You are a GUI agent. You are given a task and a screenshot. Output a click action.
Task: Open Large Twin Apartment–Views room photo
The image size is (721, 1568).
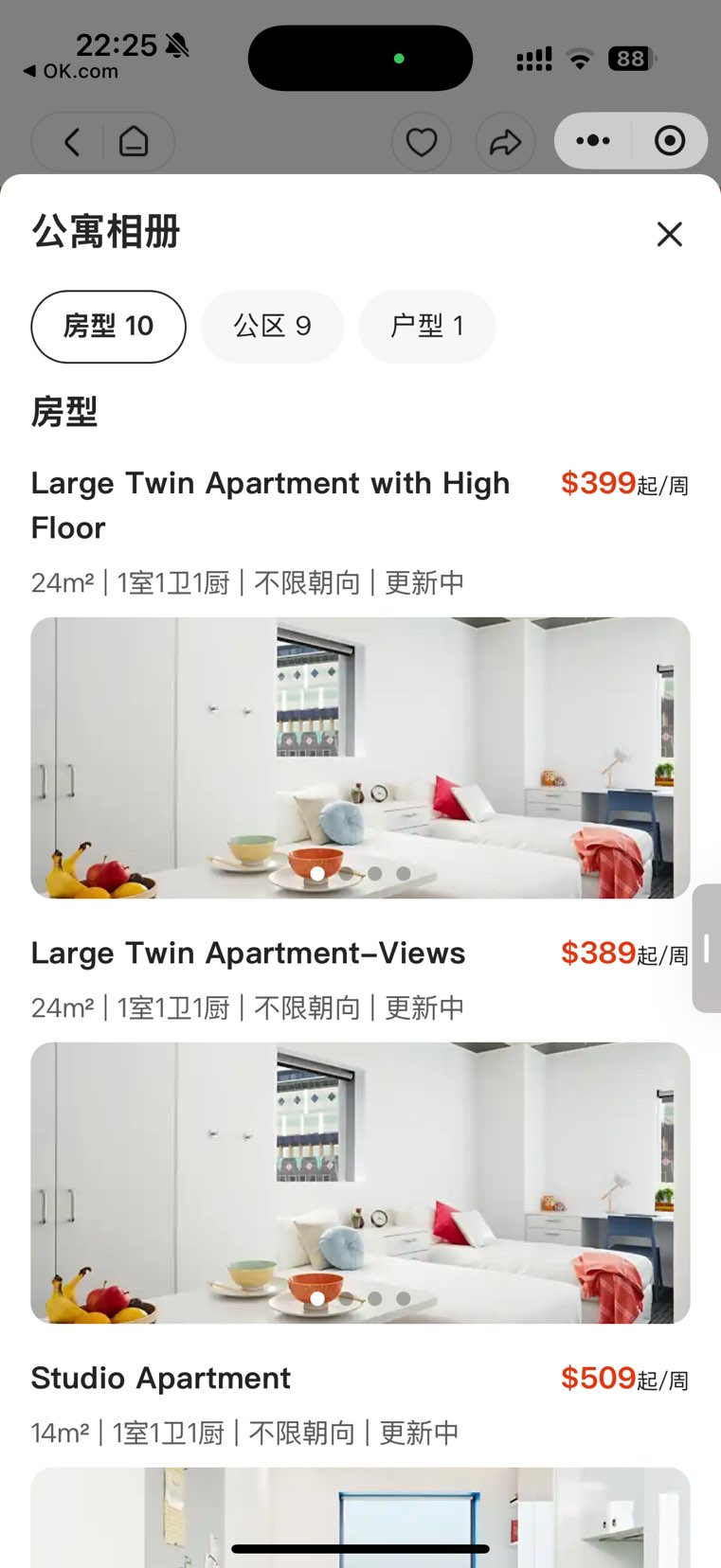tap(360, 1183)
